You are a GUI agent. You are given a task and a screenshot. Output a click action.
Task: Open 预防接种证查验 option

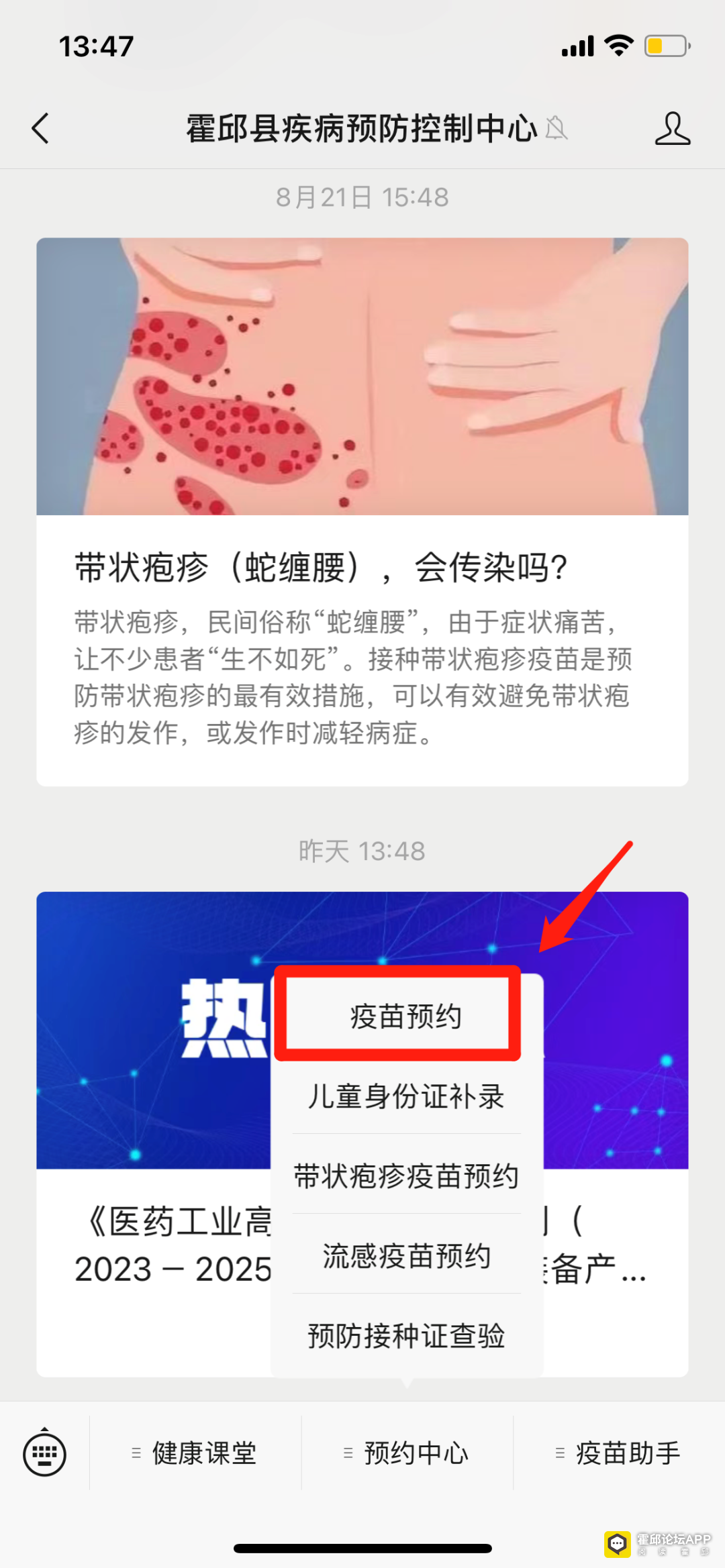(405, 1336)
